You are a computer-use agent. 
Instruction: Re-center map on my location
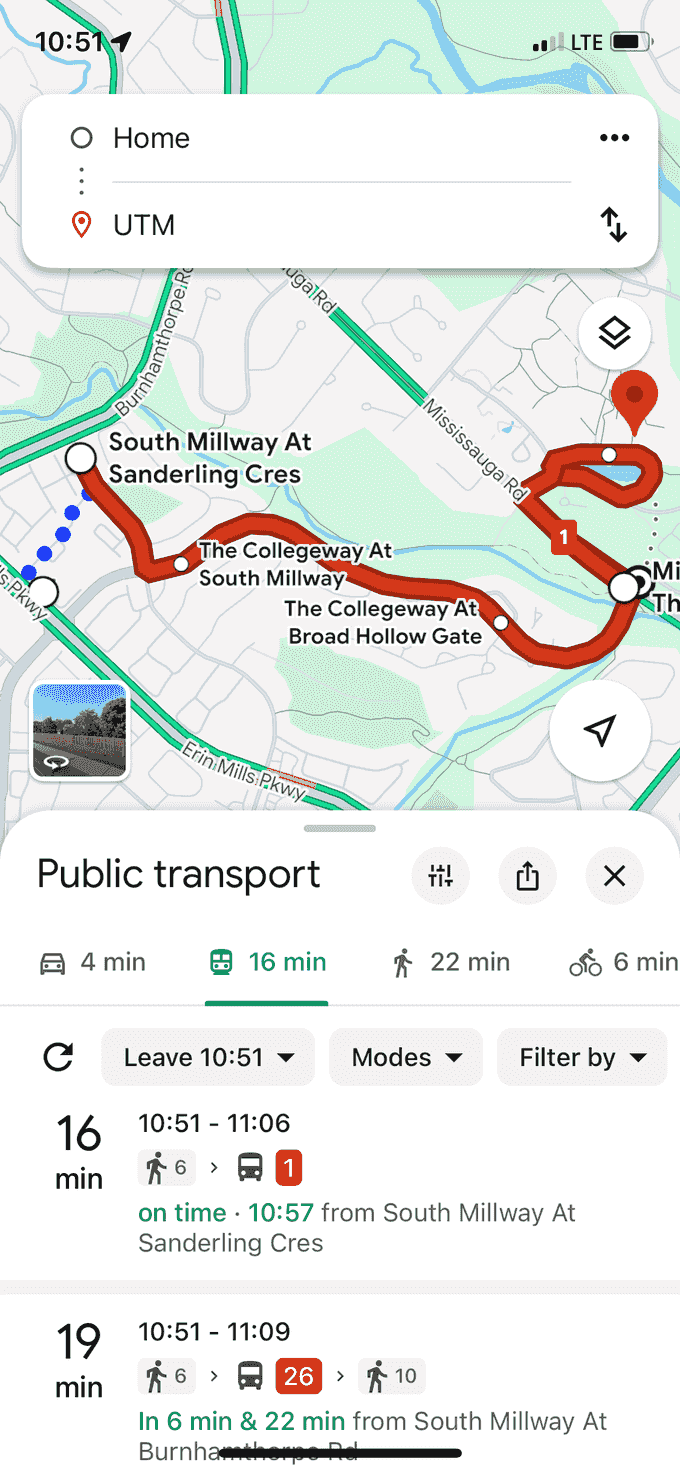point(600,732)
